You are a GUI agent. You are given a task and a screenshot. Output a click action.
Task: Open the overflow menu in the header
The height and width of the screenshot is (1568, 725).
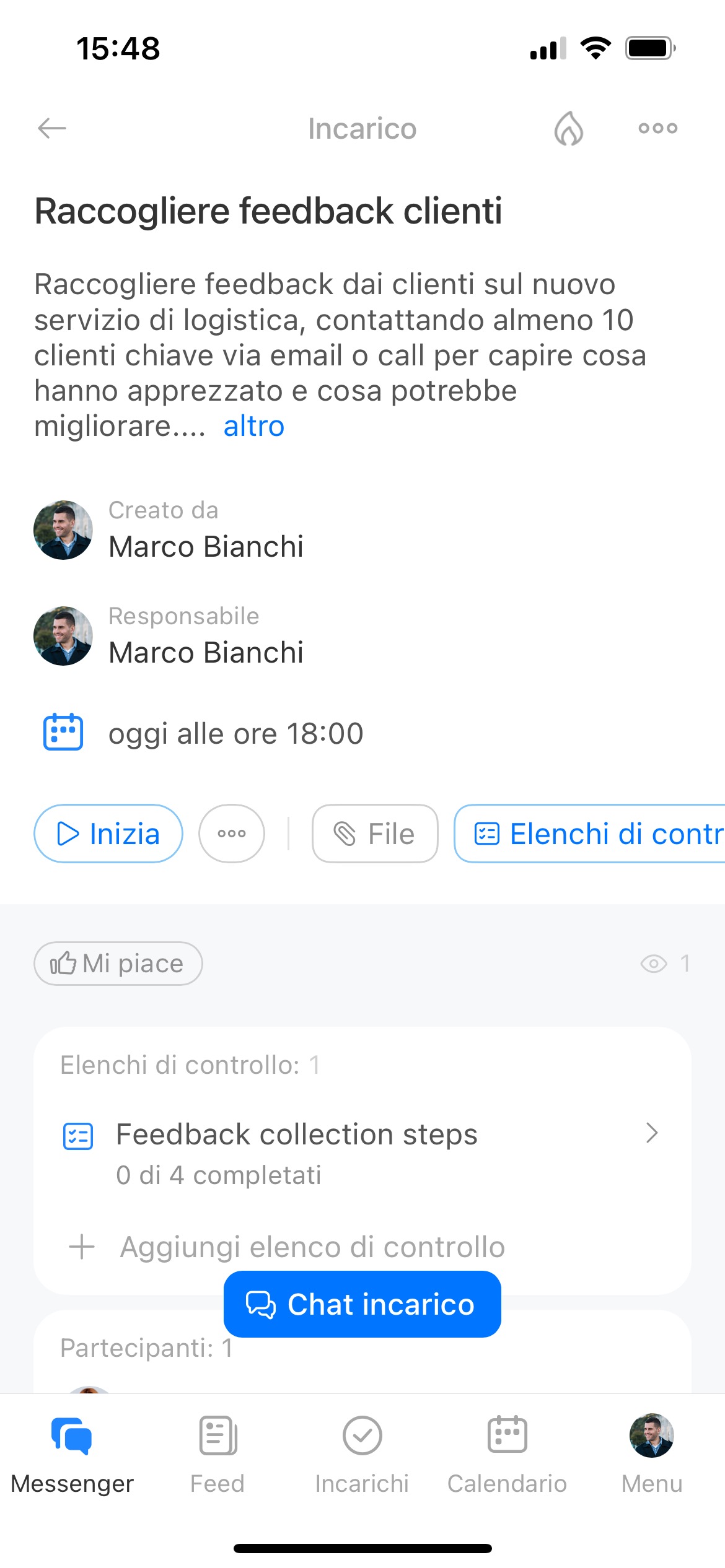pyautogui.click(x=657, y=129)
